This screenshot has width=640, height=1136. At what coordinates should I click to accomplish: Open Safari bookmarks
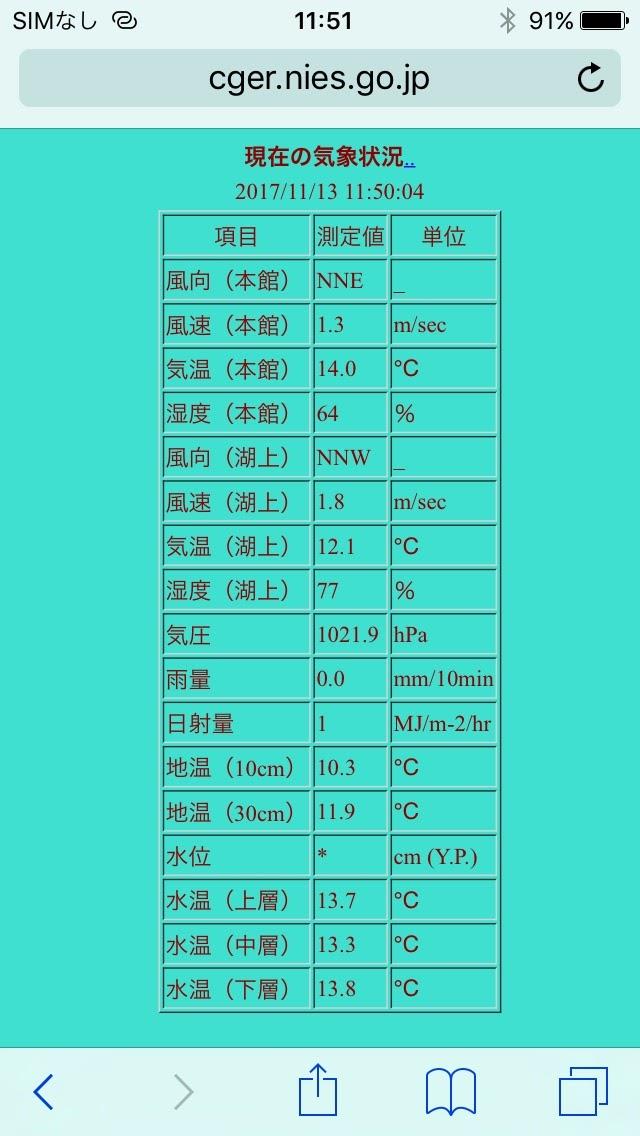point(451,1091)
